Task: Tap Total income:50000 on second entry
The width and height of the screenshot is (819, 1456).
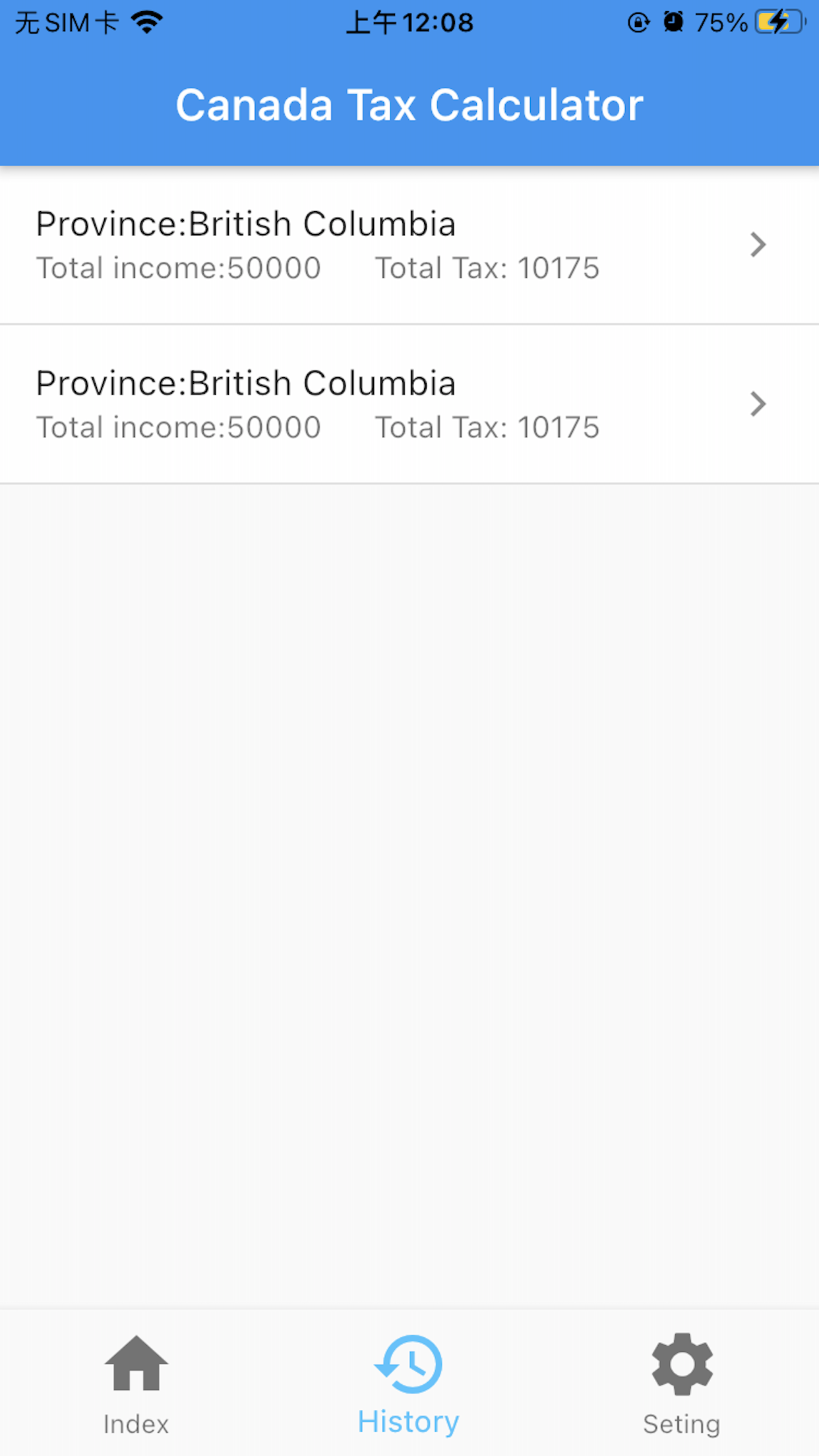Action: click(179, 427)
